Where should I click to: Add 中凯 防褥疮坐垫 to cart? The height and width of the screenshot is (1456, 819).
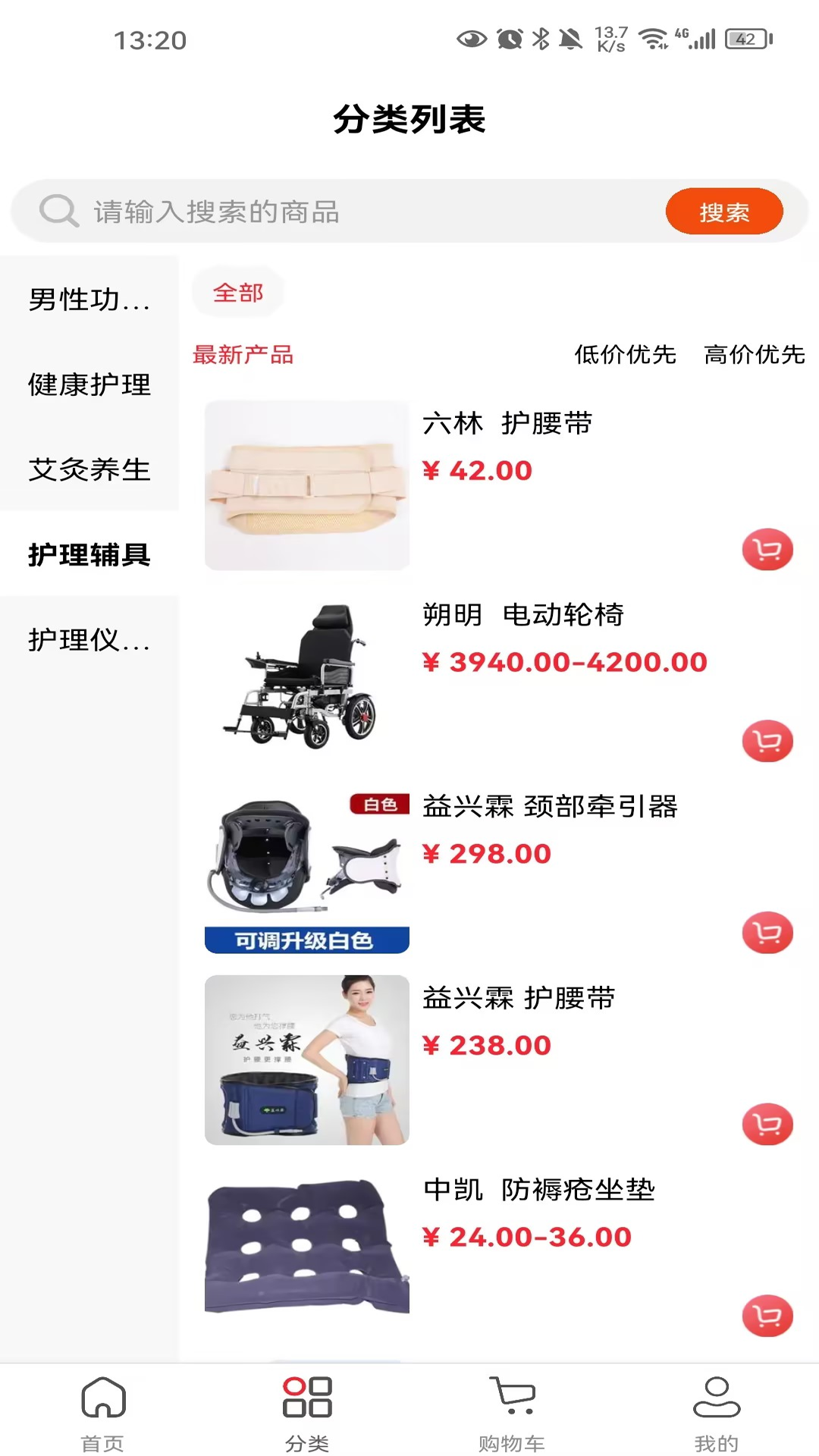click(767, 1316)
